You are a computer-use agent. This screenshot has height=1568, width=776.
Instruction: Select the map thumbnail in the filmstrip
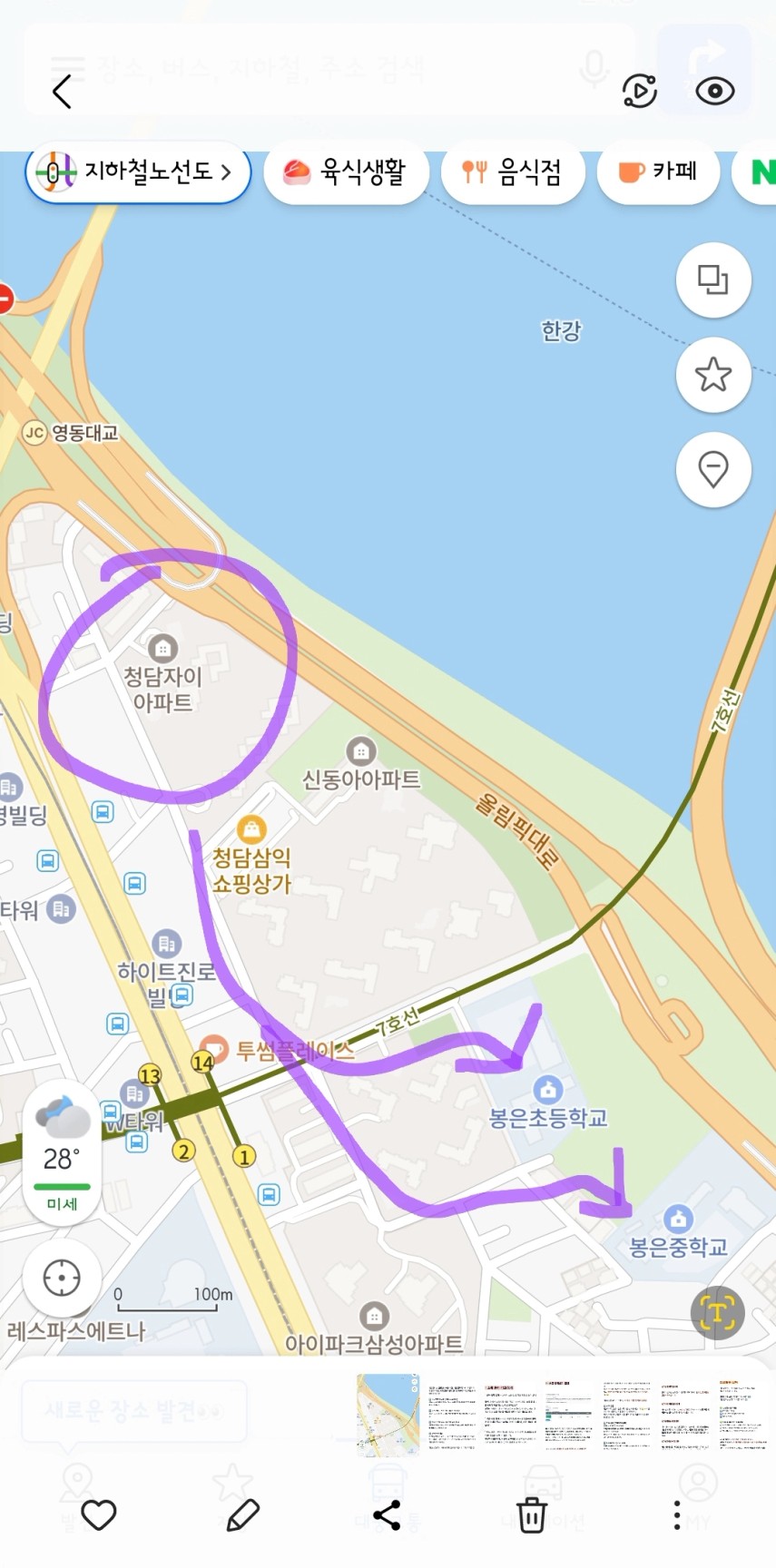[x=388, y=1415]
